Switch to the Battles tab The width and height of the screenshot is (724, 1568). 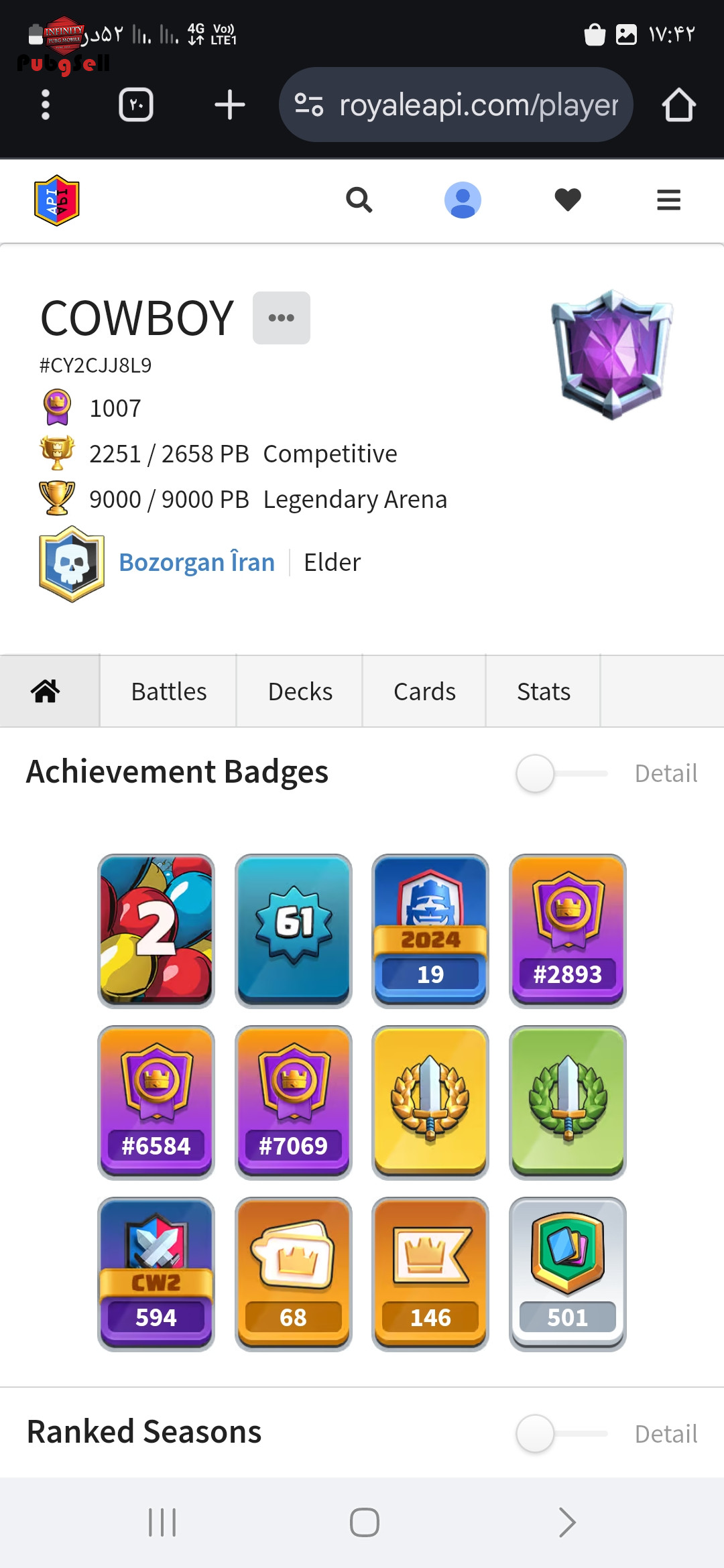point(168,691)
